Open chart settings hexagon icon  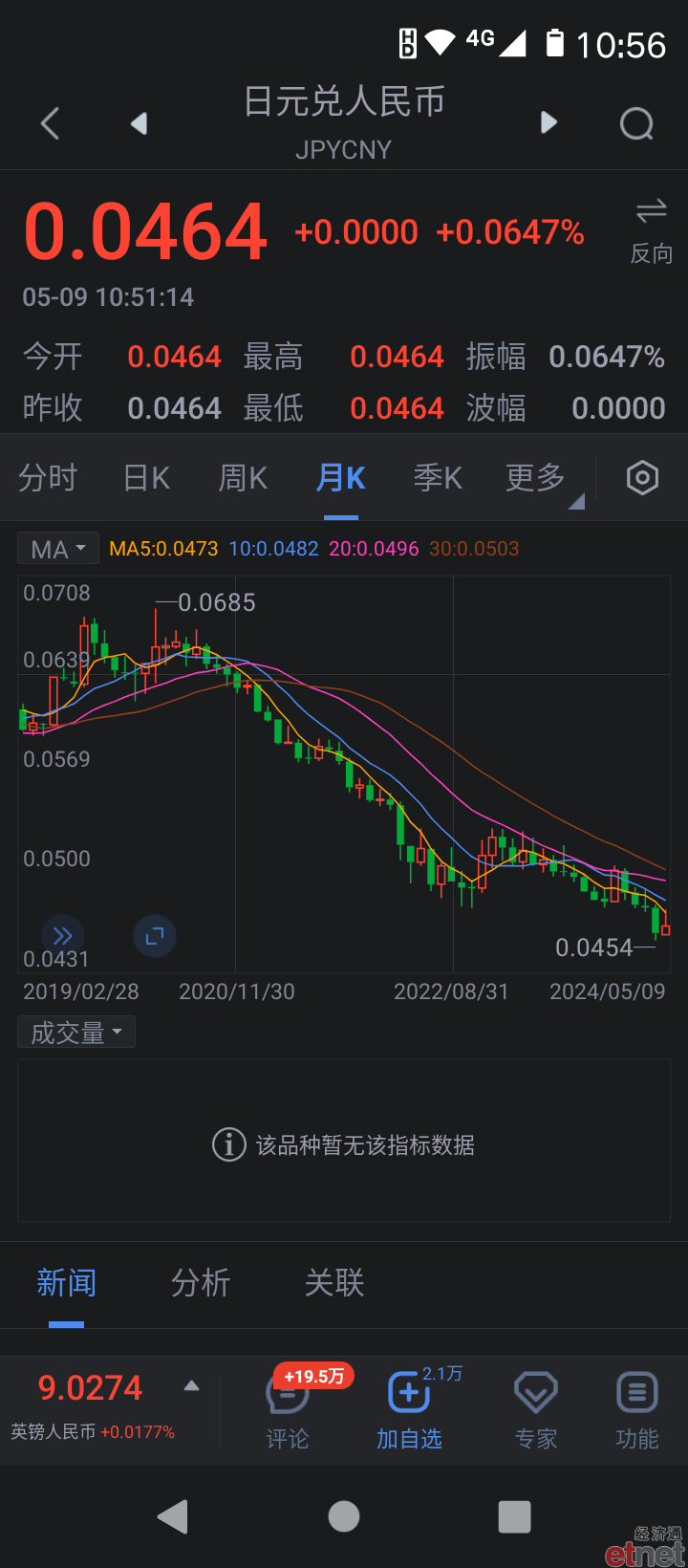pos(642,477)
